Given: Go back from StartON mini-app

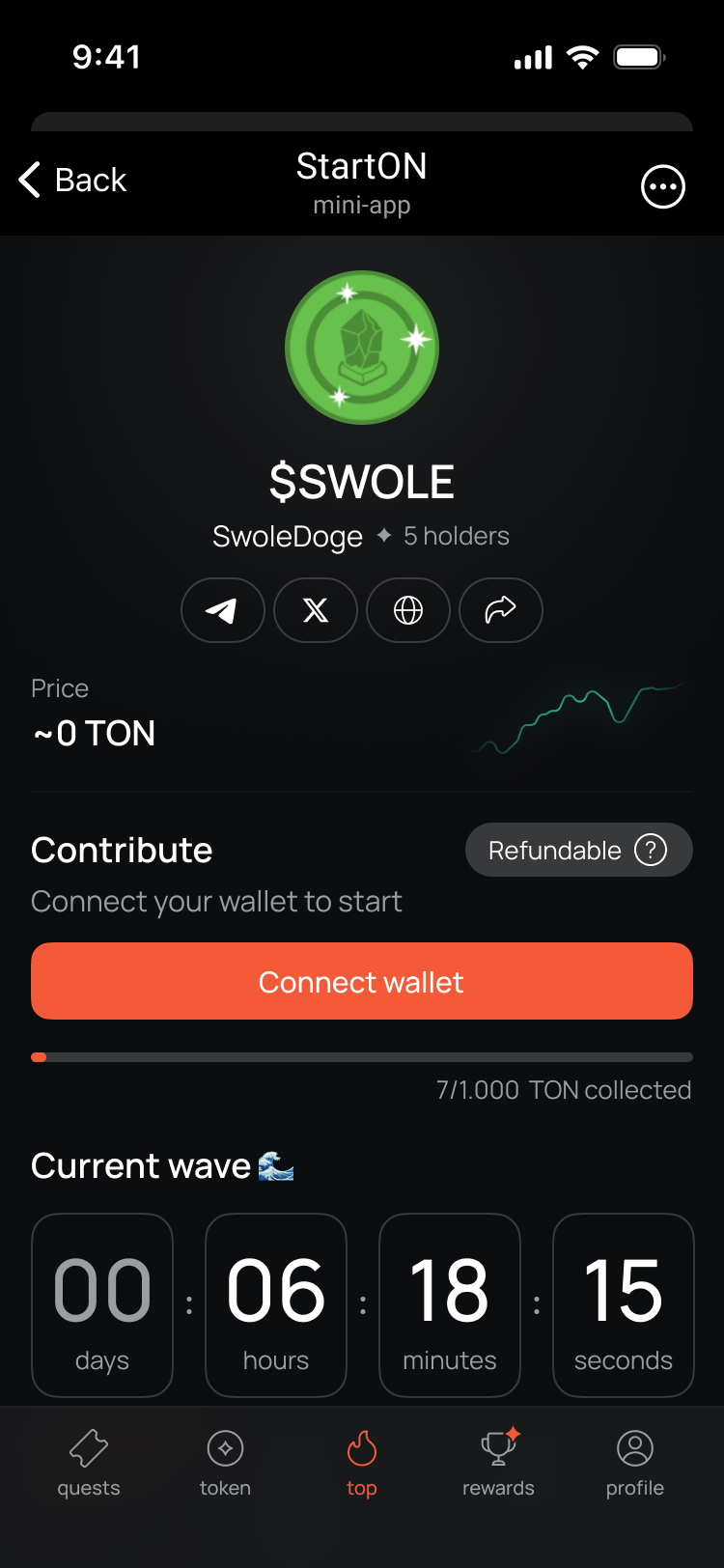Looking at the screenshot, I should pyautogui.click(x=73, y=181).
